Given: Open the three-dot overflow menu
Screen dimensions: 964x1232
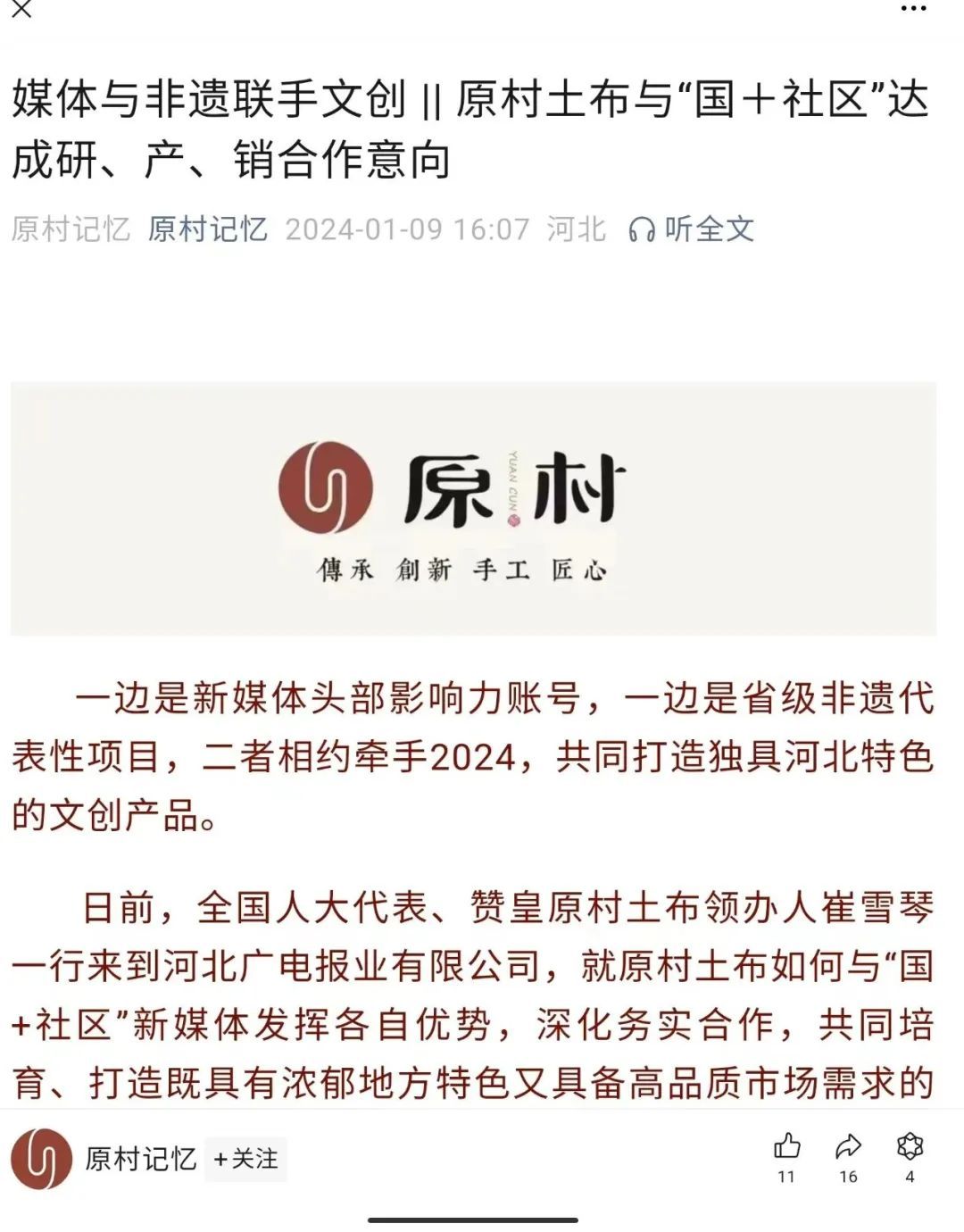Looking at the screenshot, I should [913, 10].
